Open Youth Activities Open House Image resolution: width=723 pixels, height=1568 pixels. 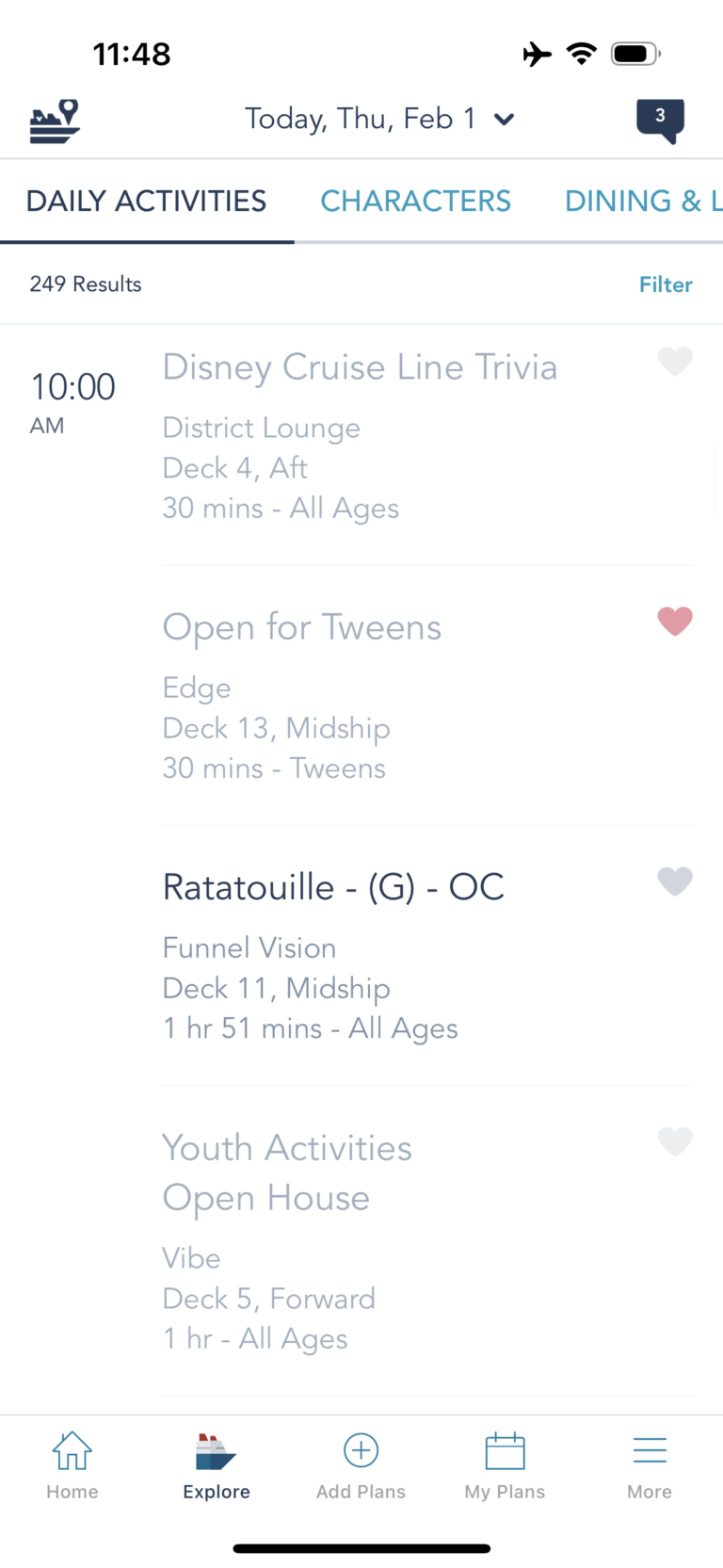click(287, 1172)
